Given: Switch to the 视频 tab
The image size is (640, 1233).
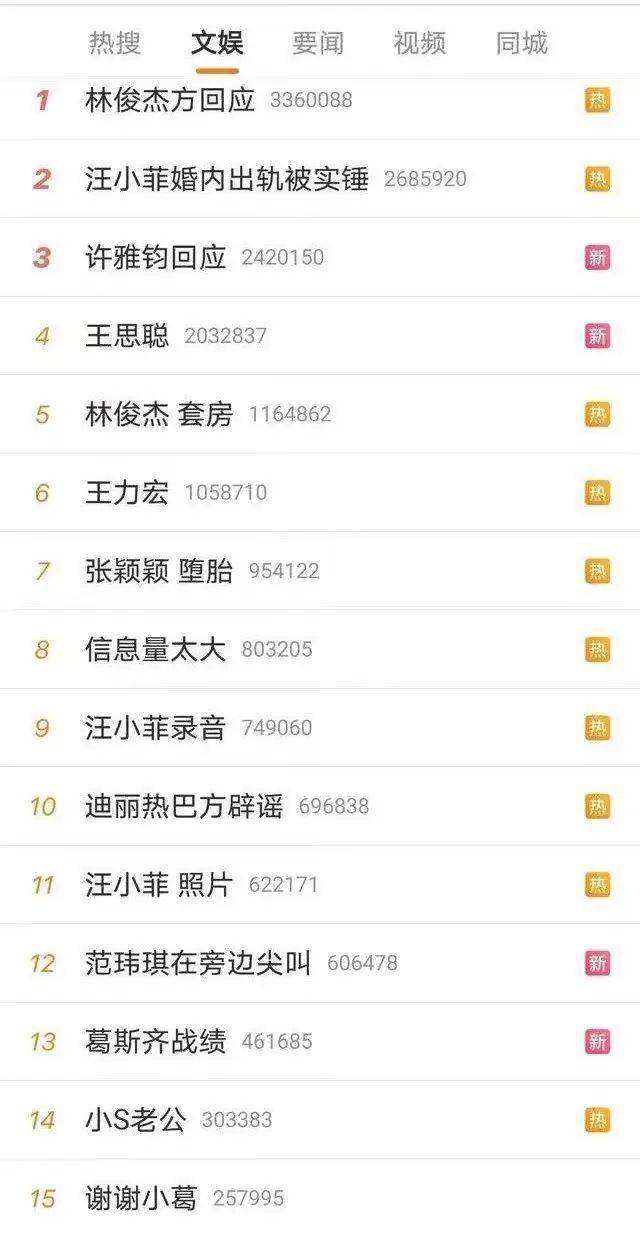Looking at the screenshot, I should point(420,43).
